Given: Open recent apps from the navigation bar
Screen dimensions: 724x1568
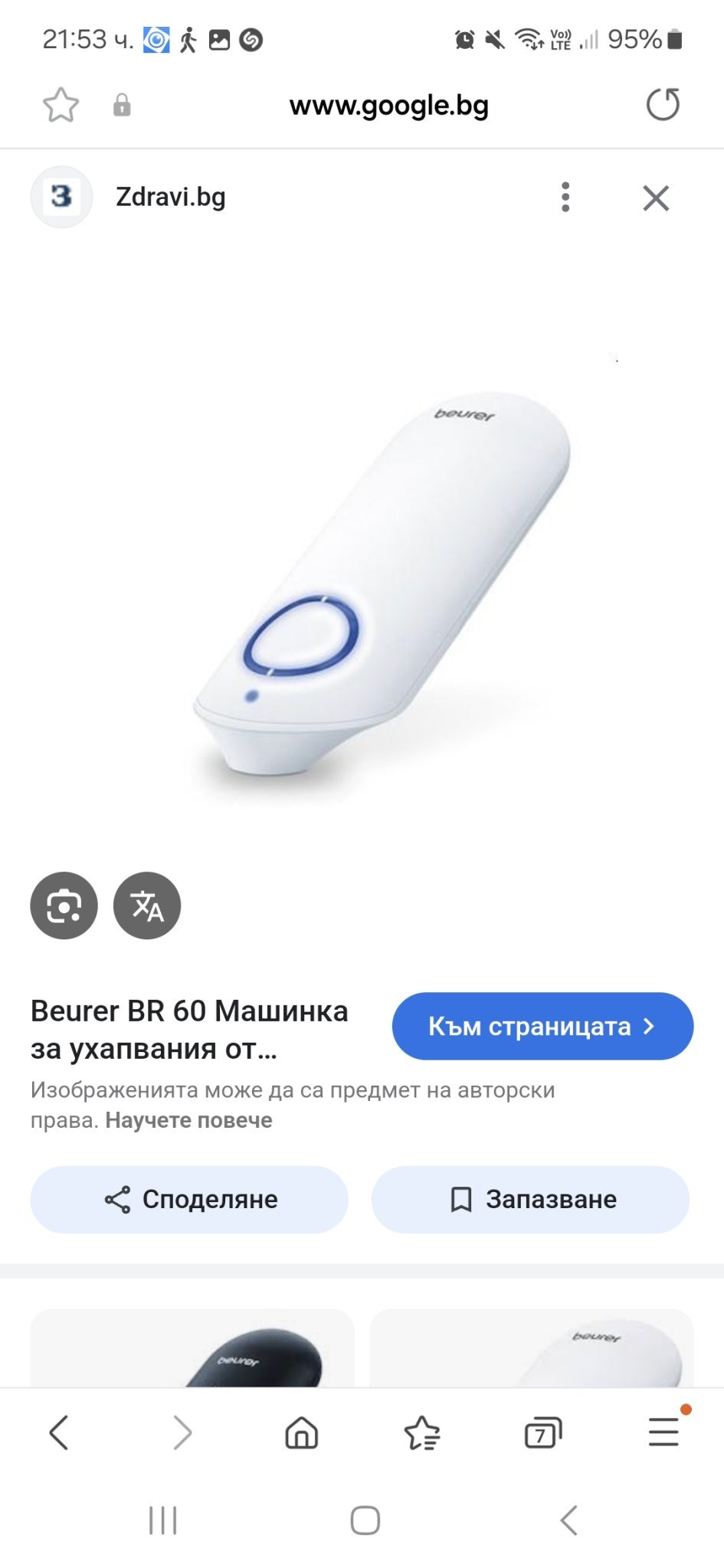Looking at the screenshot, I should click(x=162, y=1520).
